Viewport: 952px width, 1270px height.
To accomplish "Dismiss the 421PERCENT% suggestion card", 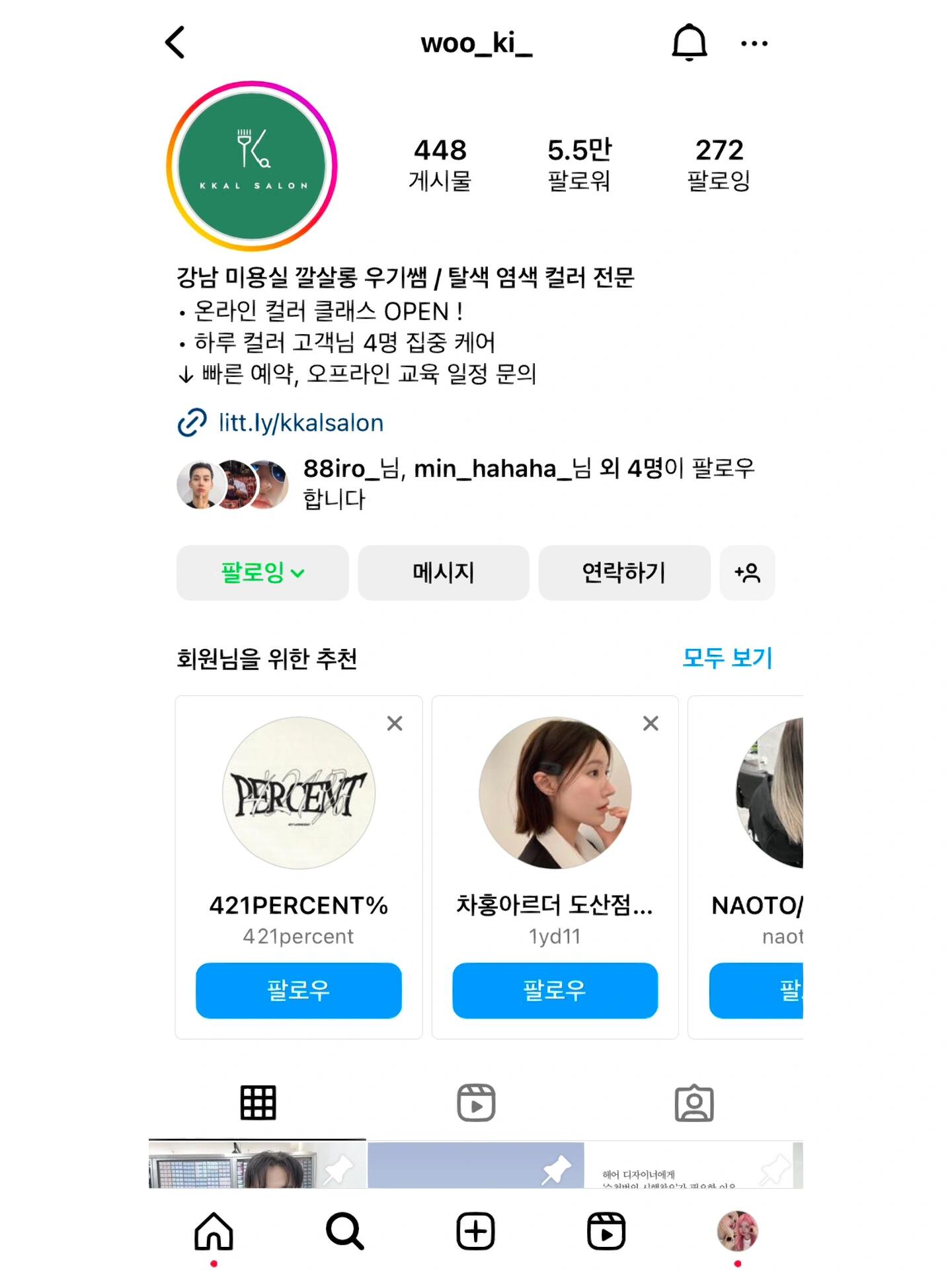I will coord(395,724).
